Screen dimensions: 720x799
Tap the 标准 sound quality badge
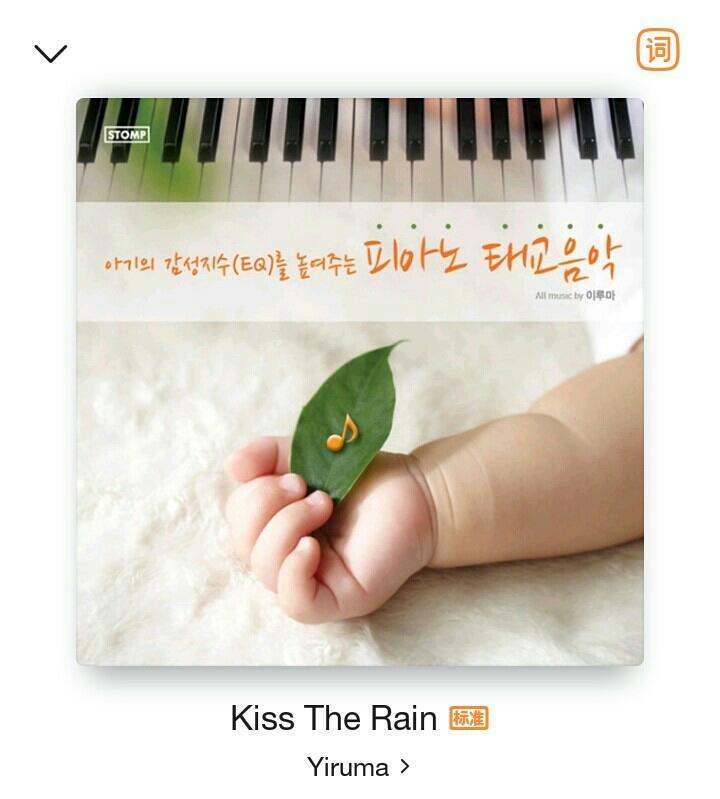[x=468, y=718]
